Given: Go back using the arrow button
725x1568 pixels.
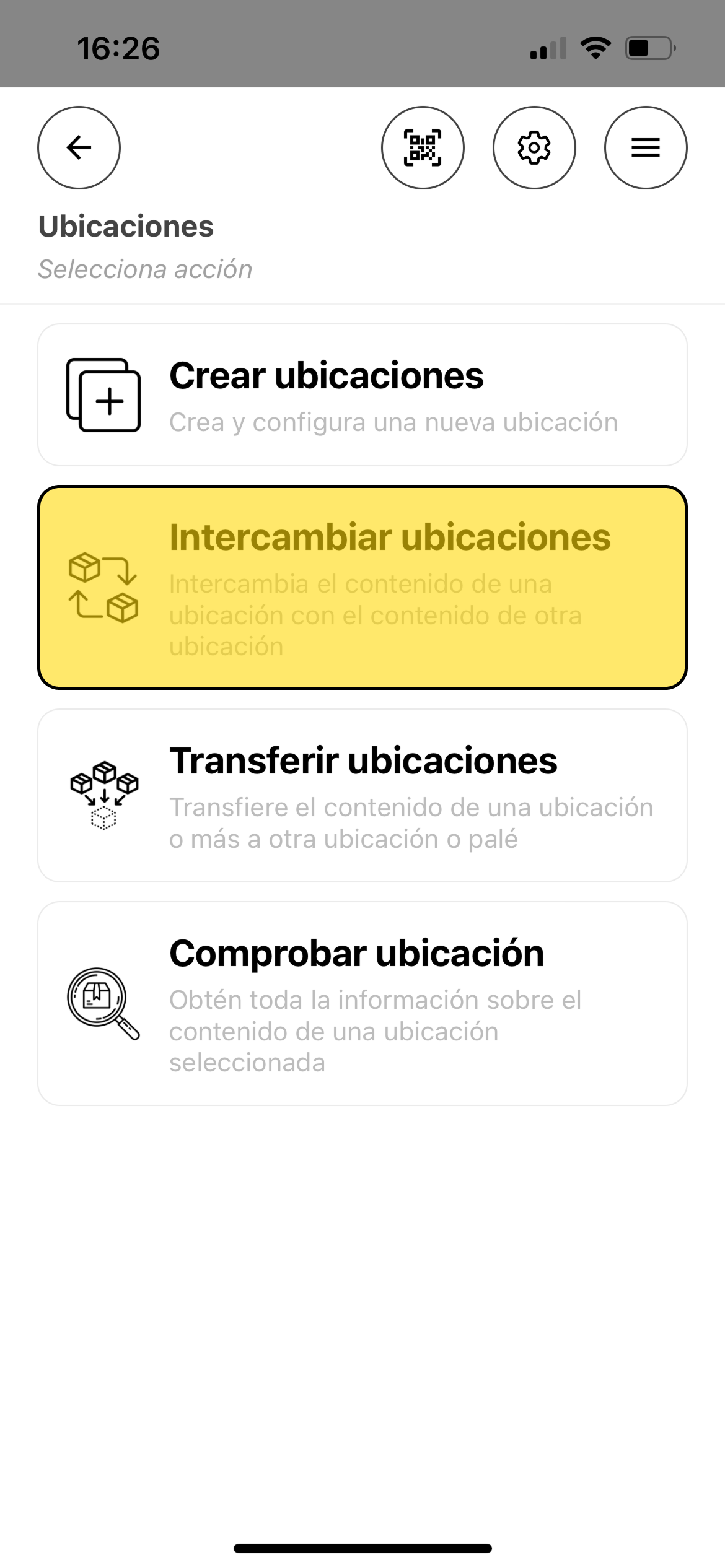Looking at the screenshot, I should (79, 147).
